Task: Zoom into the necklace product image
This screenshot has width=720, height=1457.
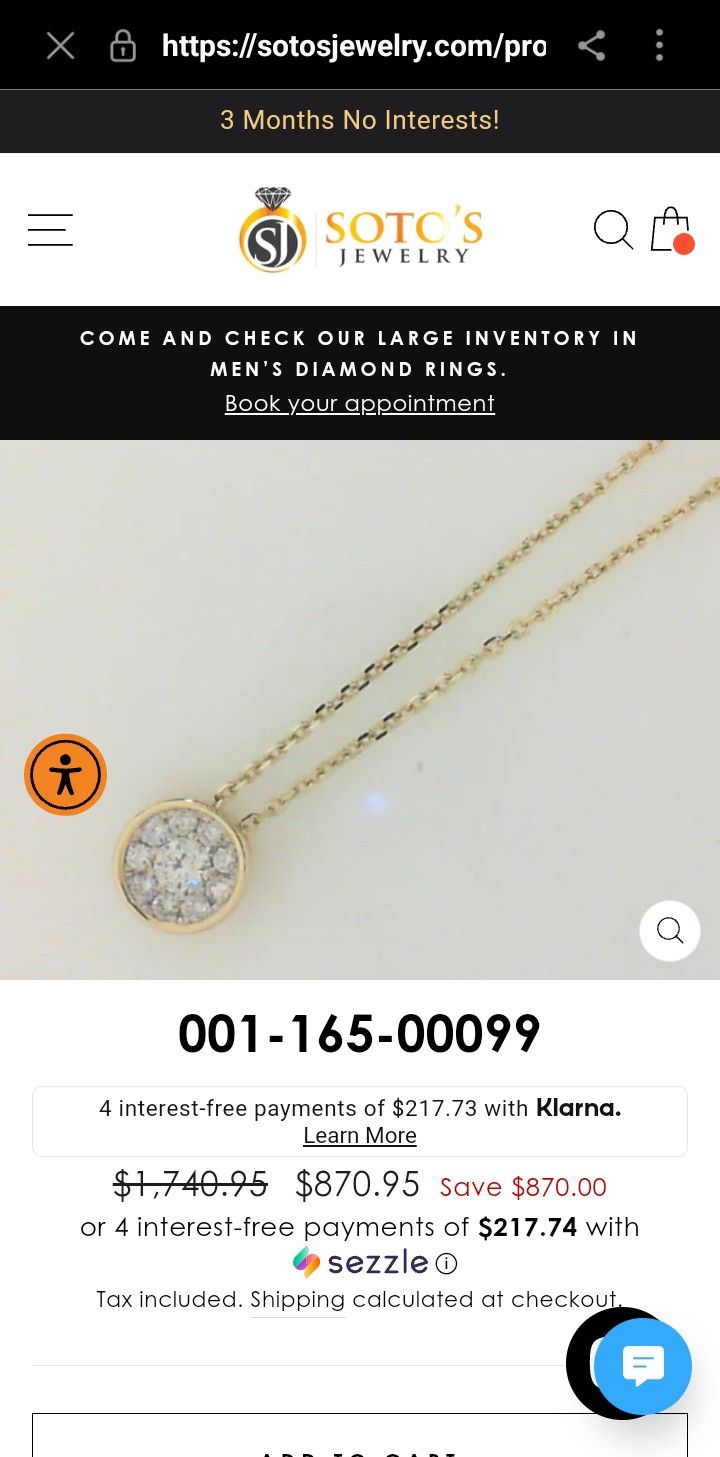Action: point(670,931)
